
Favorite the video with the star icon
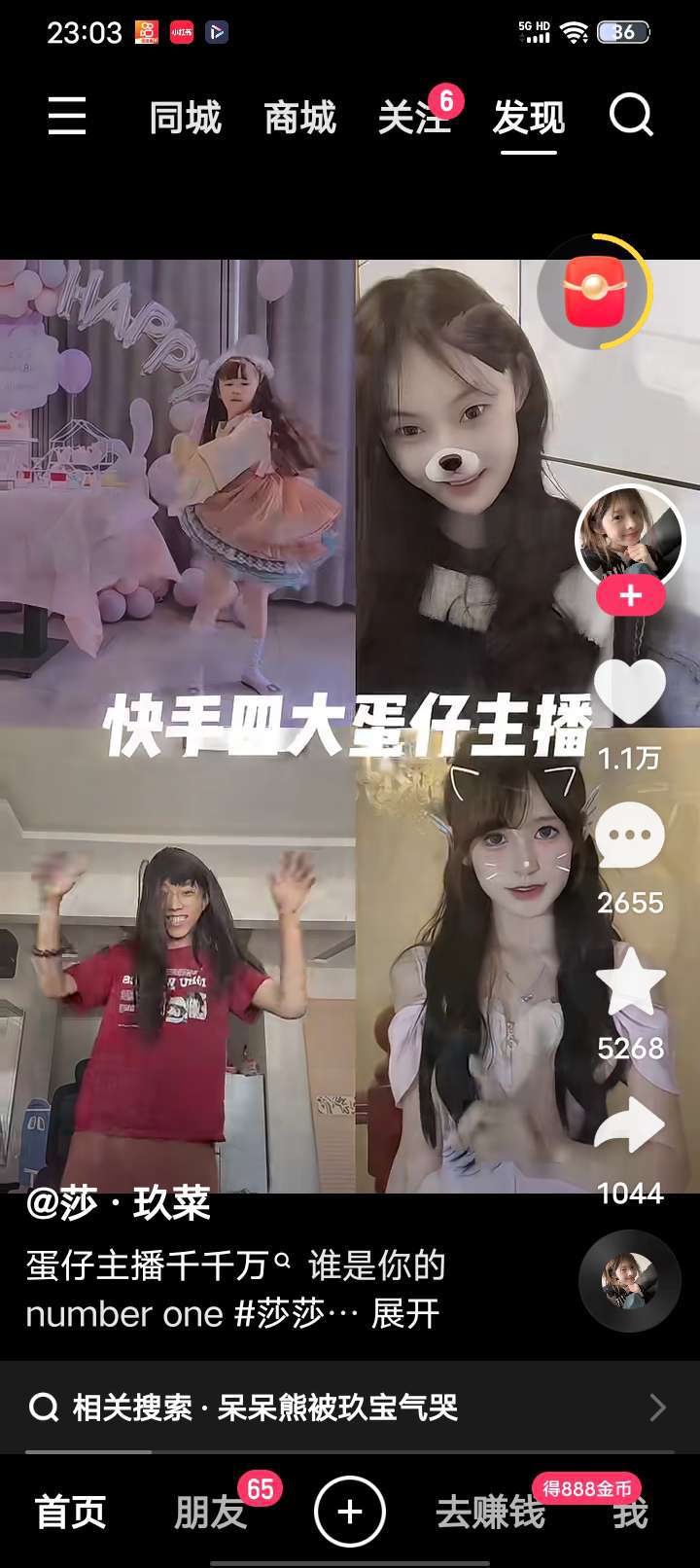[630, 981]
